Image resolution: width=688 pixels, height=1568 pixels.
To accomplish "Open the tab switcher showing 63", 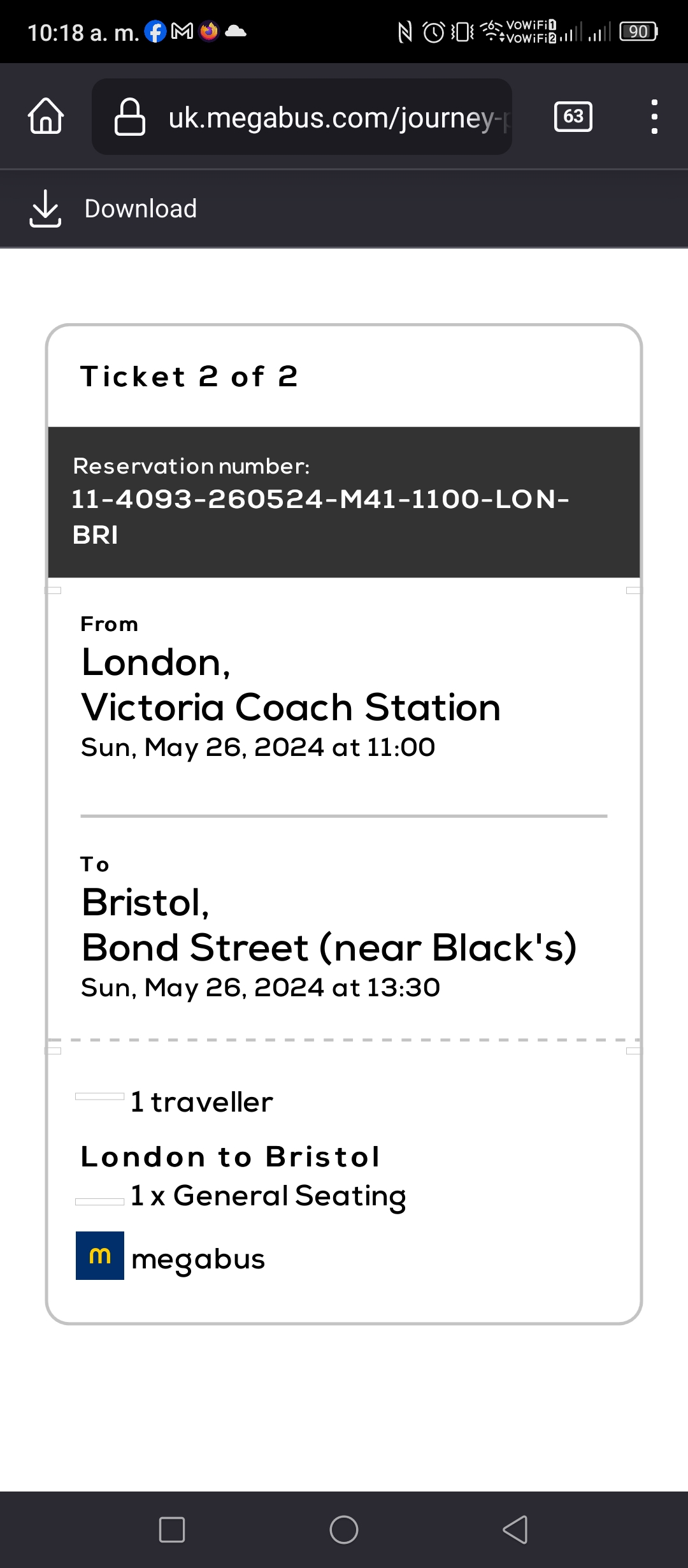I will (x=573, y=117).
